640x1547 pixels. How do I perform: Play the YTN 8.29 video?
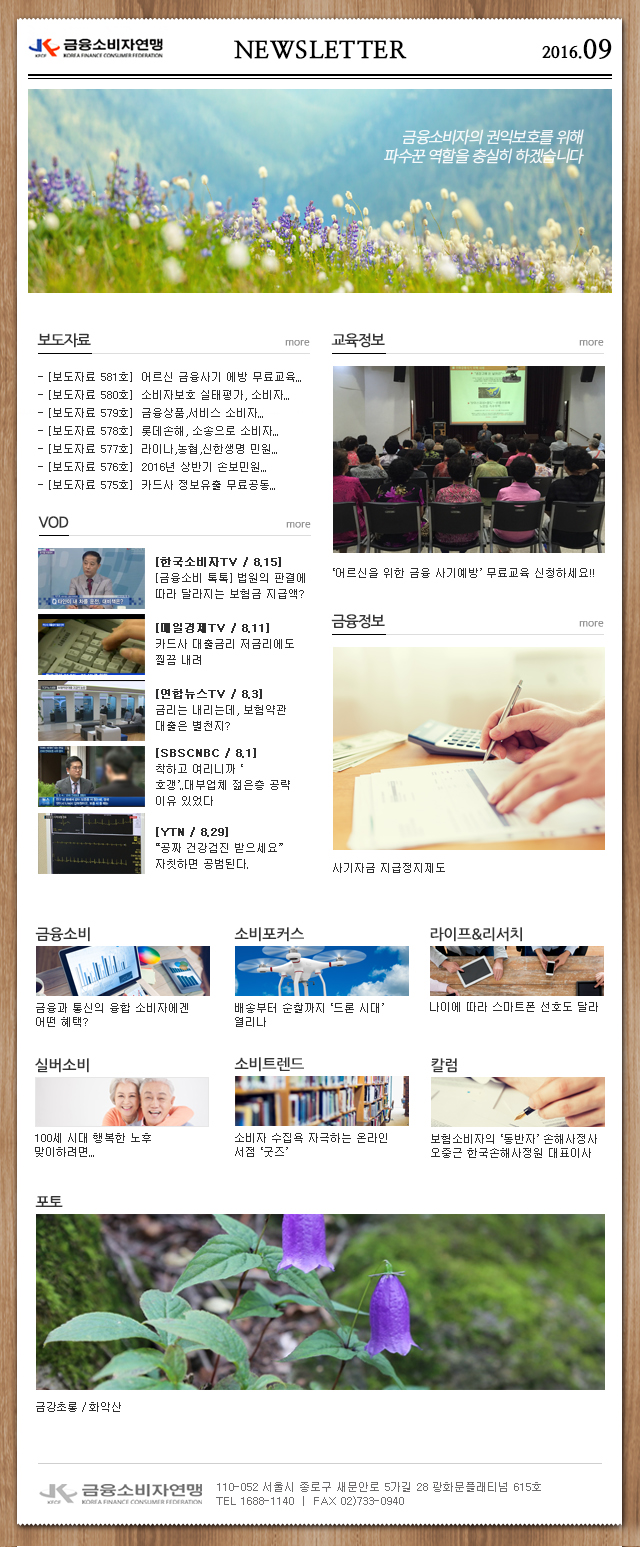coord(91,843)
